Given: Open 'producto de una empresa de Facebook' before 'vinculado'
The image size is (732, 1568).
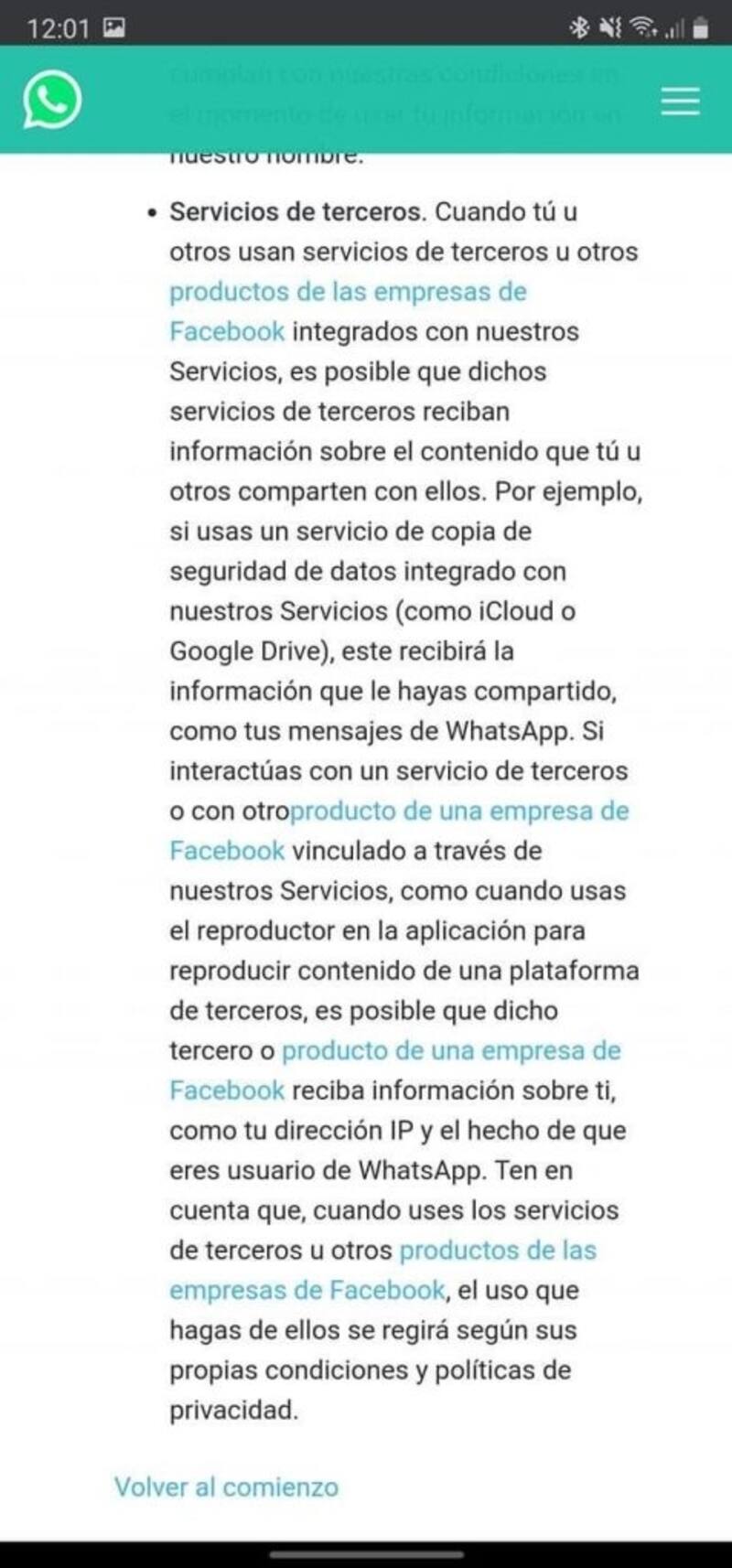Looking at the screenshot, I should tap(458, 811).
